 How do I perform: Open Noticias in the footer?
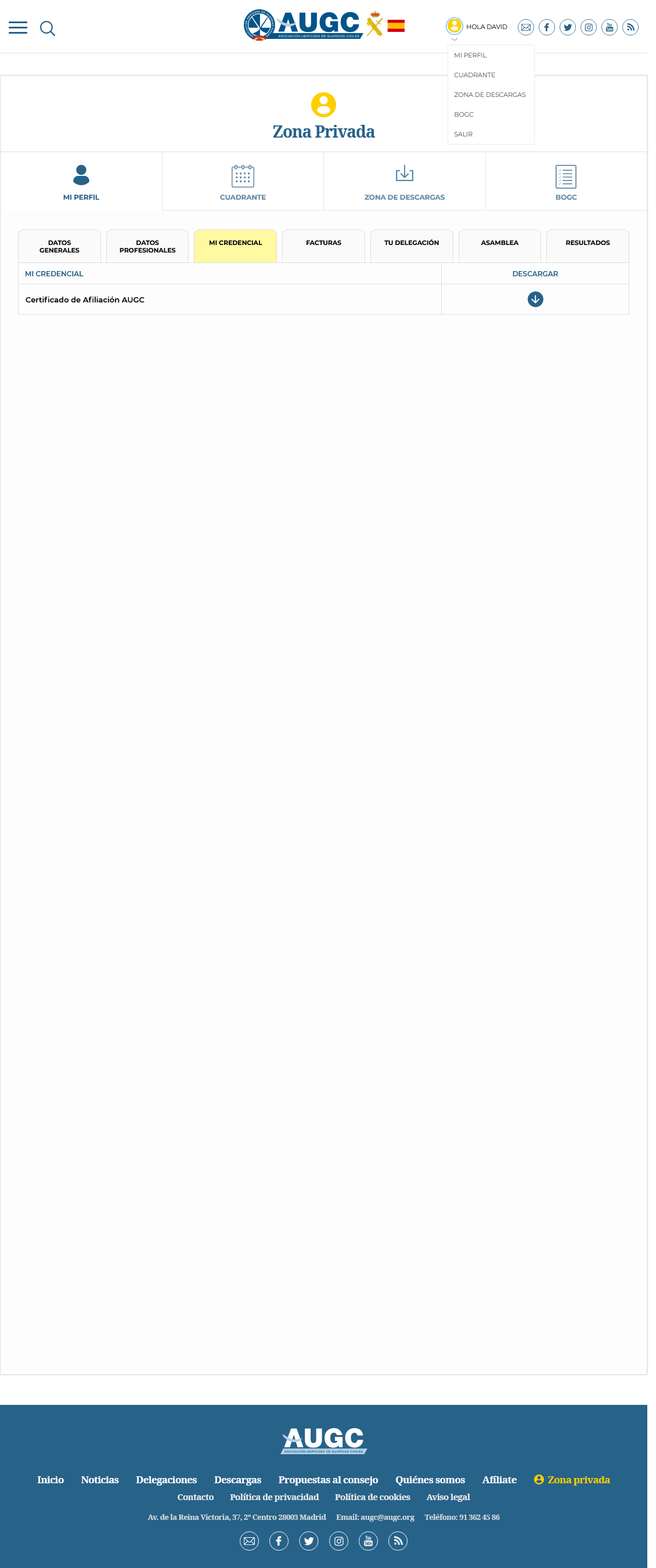pos(100,1479)
